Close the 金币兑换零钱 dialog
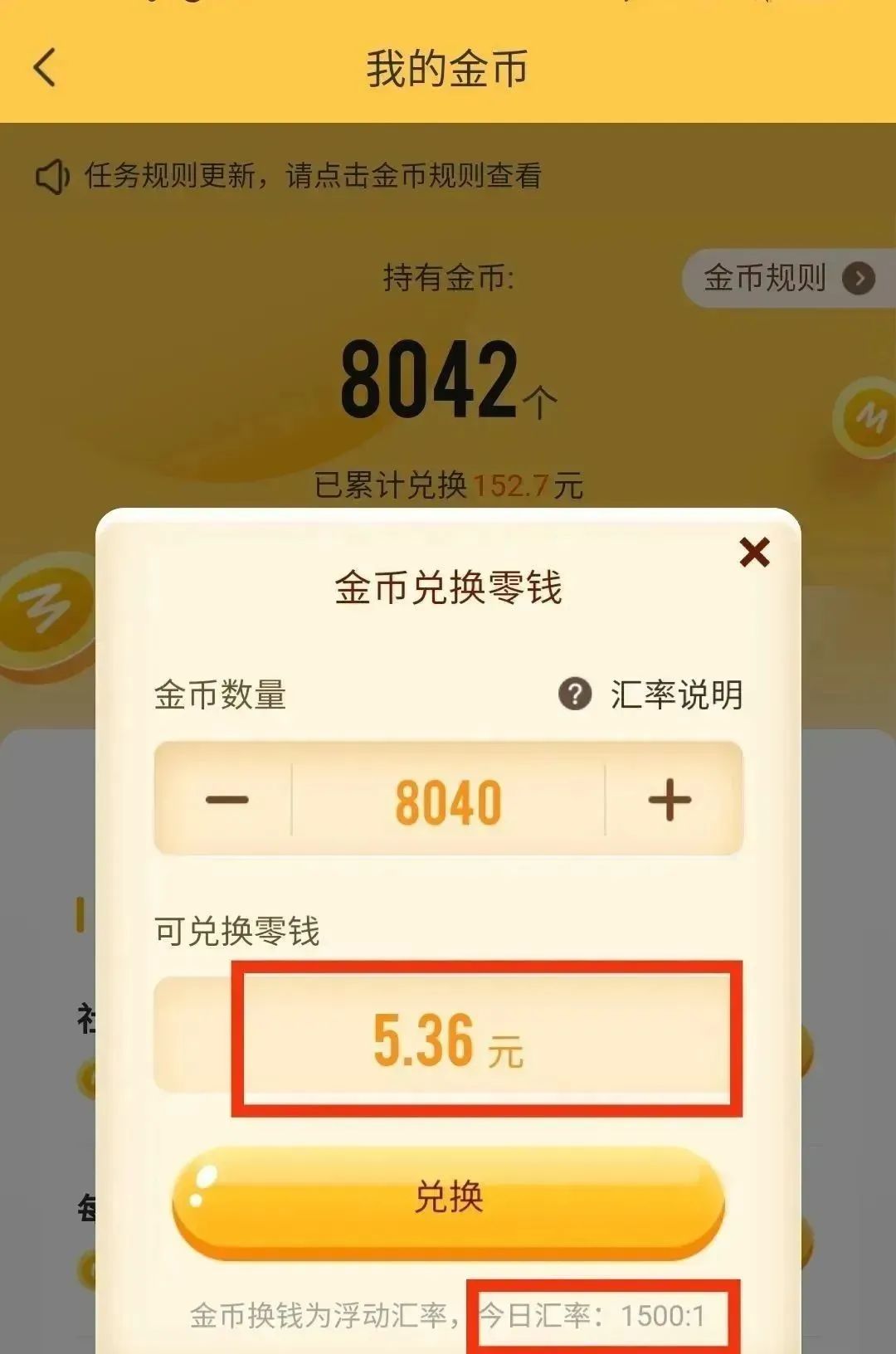896x1354 pixels. [x=754, y=552]
